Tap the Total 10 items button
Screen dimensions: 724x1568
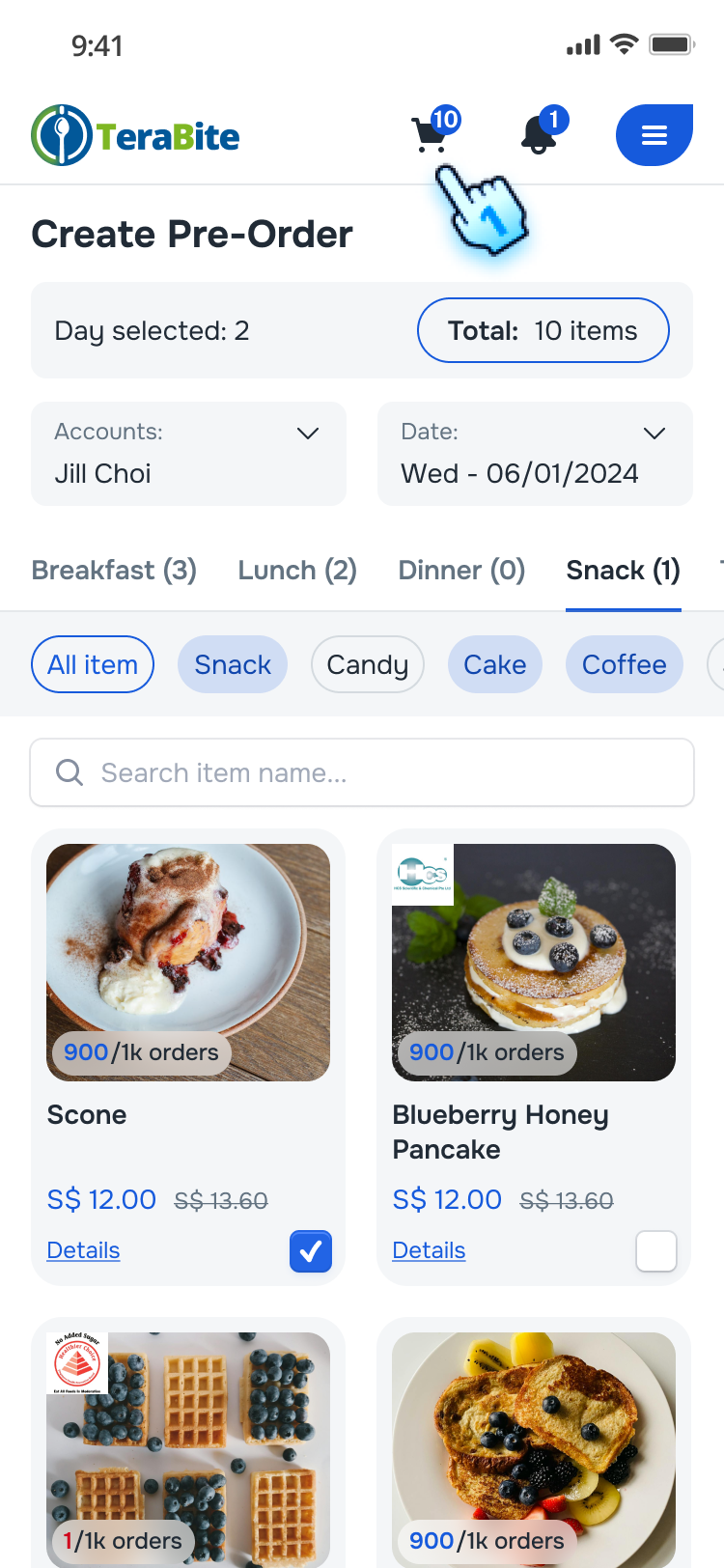click(x=543, y=330)
